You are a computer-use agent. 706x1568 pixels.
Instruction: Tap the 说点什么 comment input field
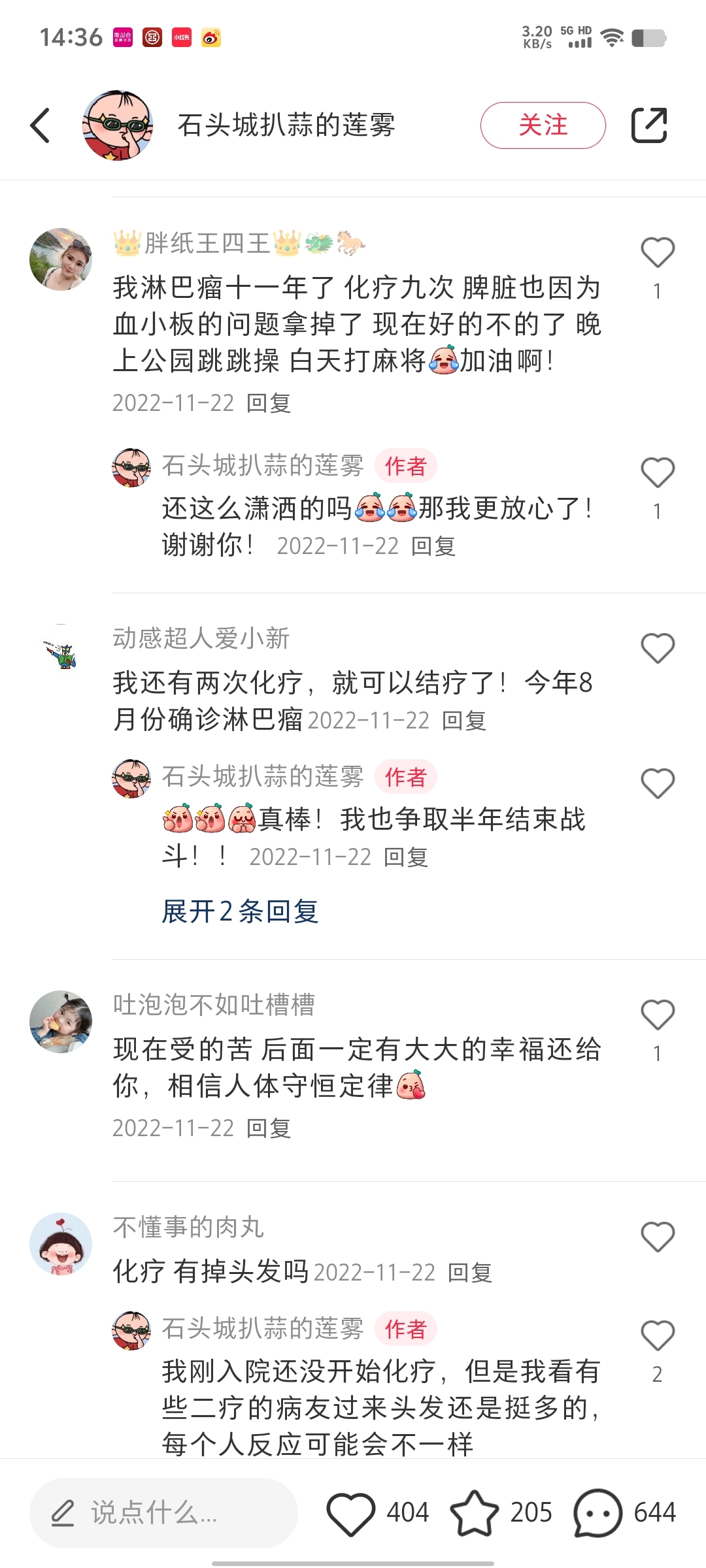coord(163,1512)
